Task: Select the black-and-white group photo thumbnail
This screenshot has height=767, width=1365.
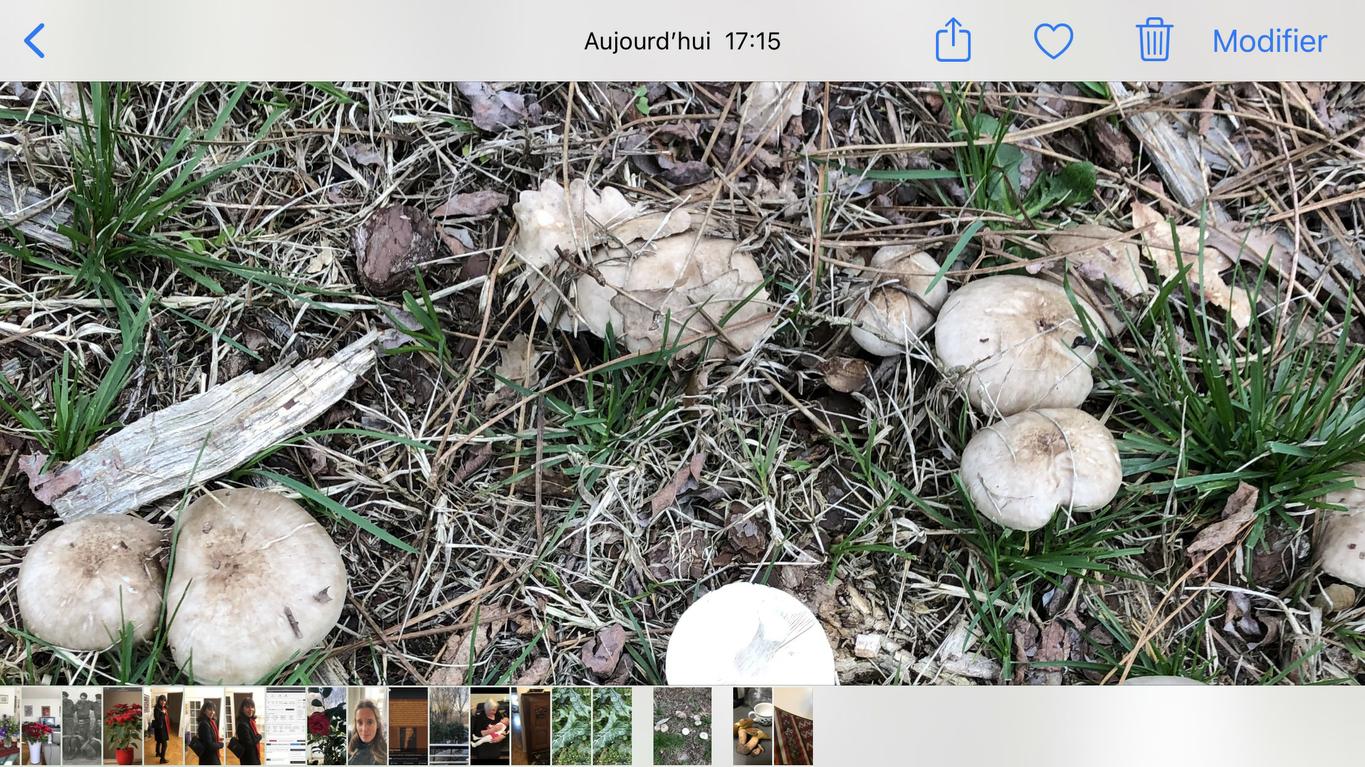Action: tap(81, 726)
